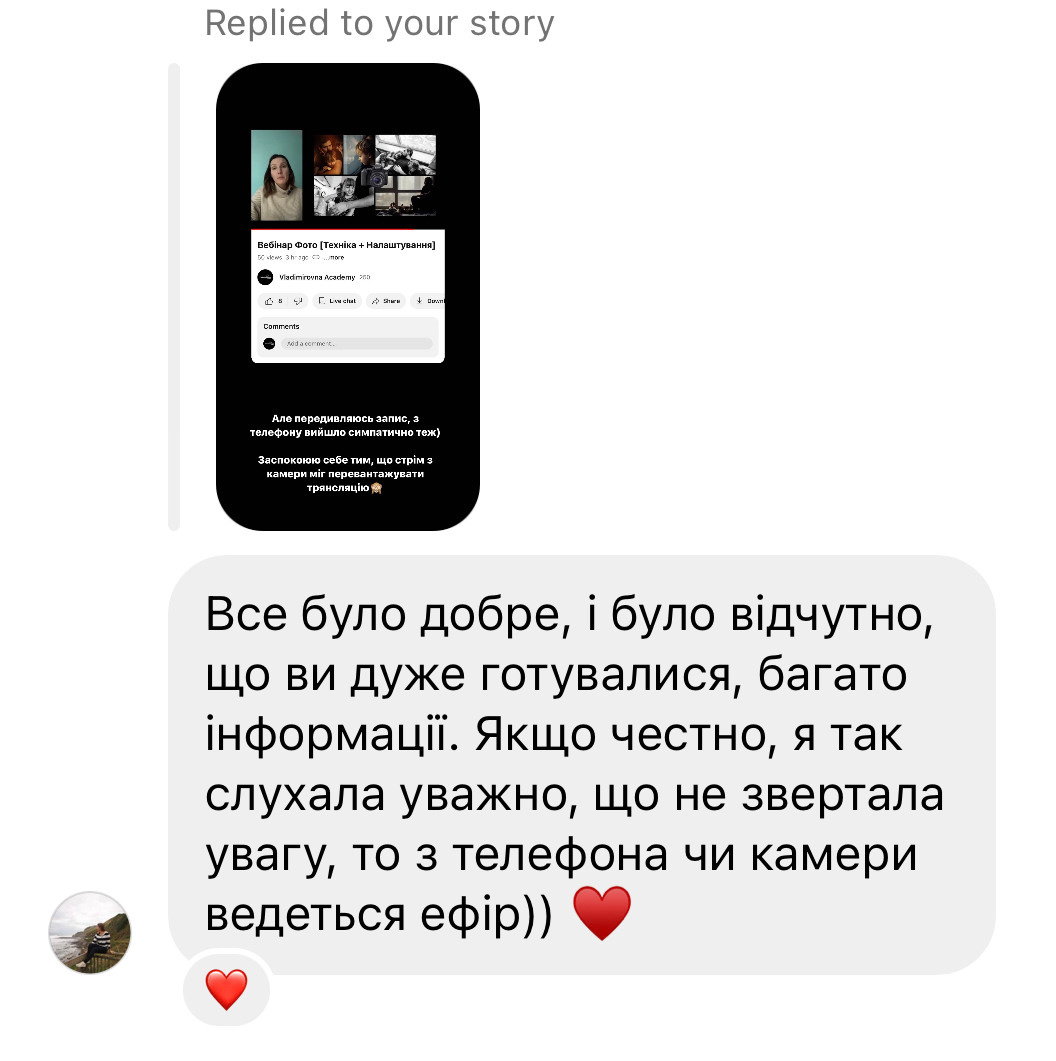Open the Live chat speech-bubble icon
The image size is (1056, 1061).
pos(322,301)
